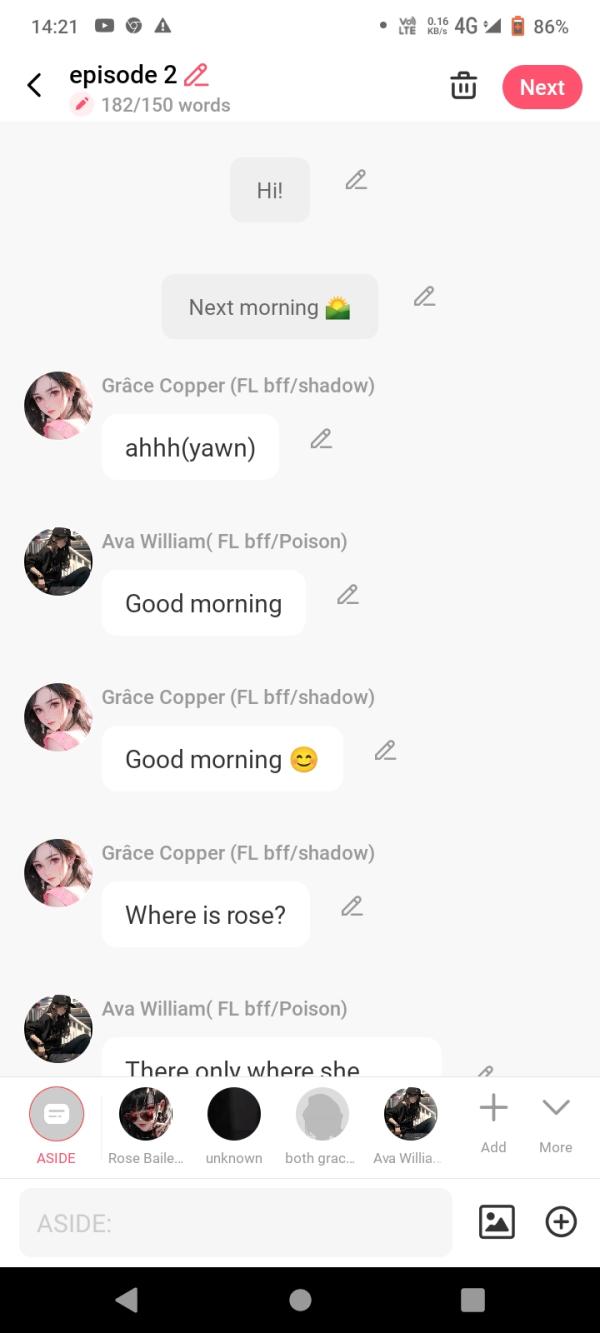Viewport: 600px width, 1333px height.
Task: Tap the Next button
Action: point(542,87)
